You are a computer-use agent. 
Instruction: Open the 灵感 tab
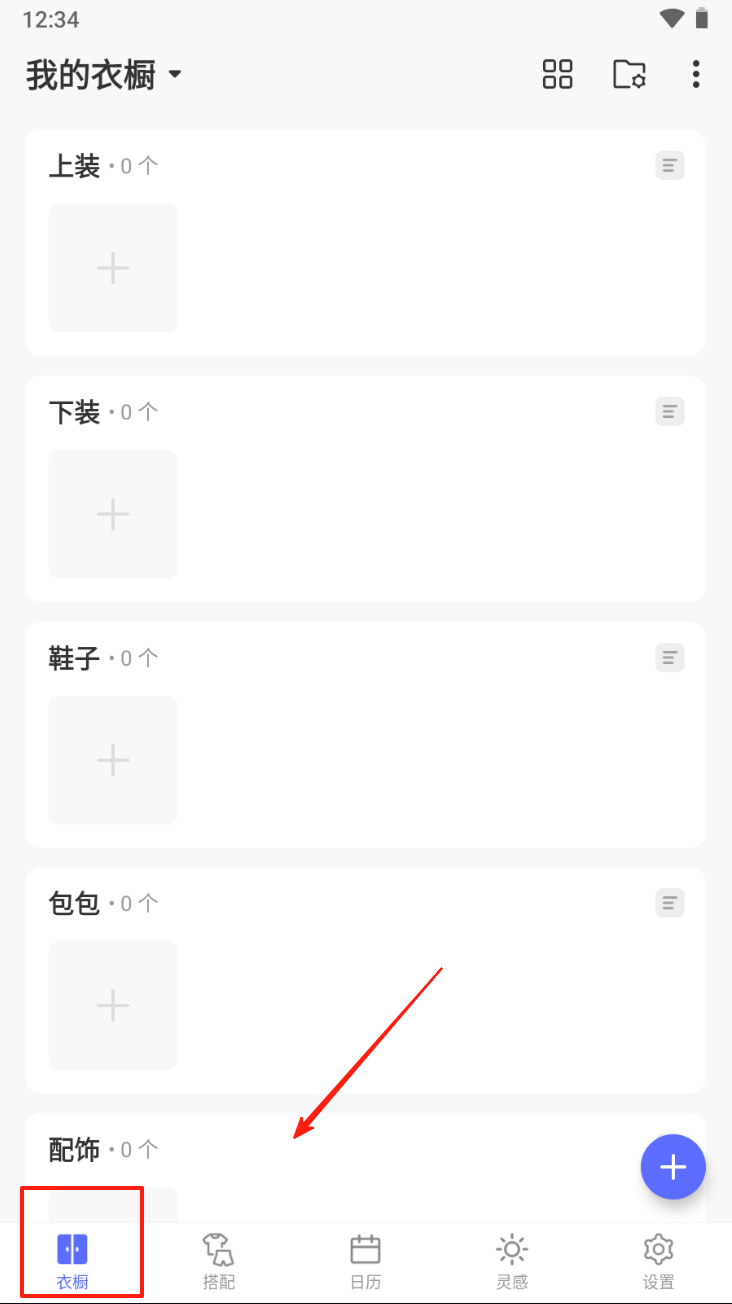click(x=512, y=1260)
